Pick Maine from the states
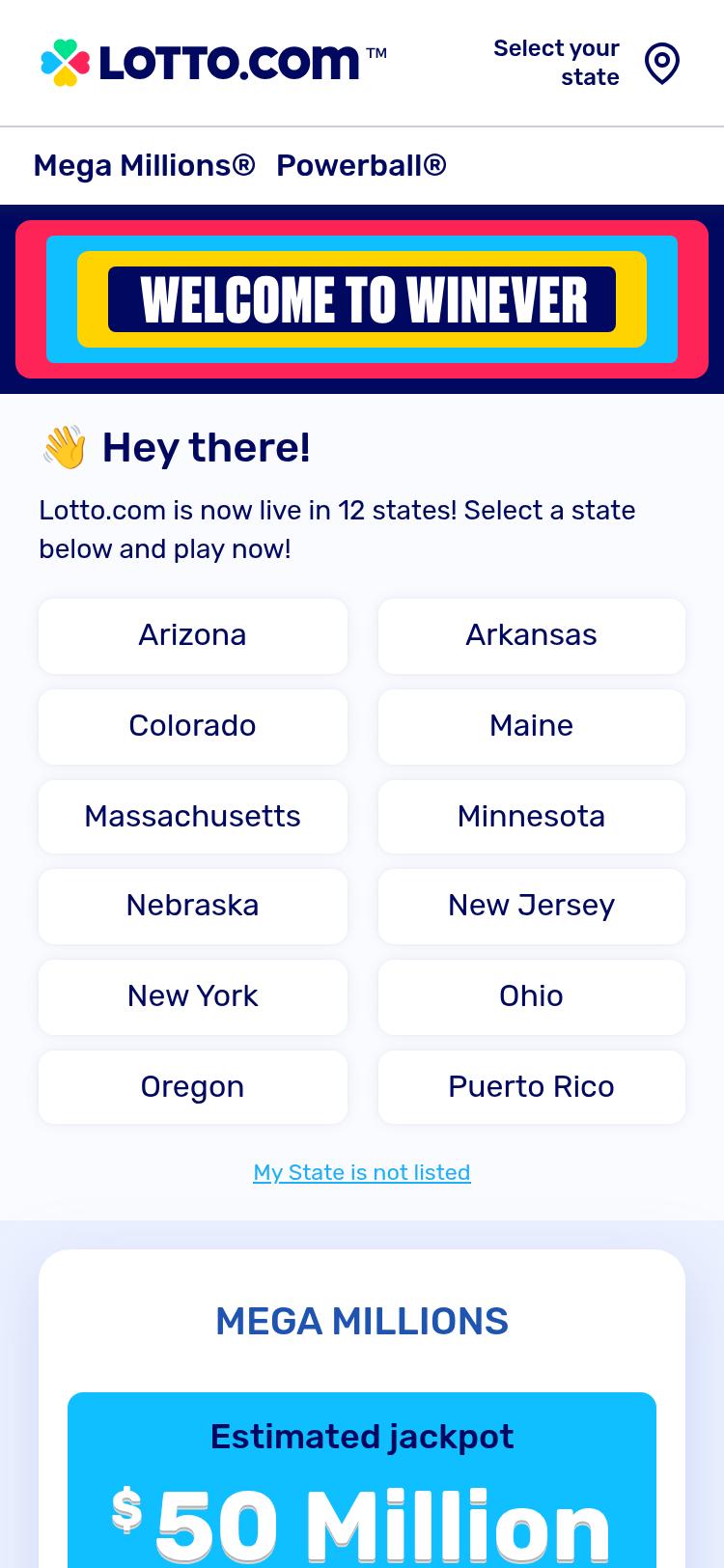 [531, 726]
